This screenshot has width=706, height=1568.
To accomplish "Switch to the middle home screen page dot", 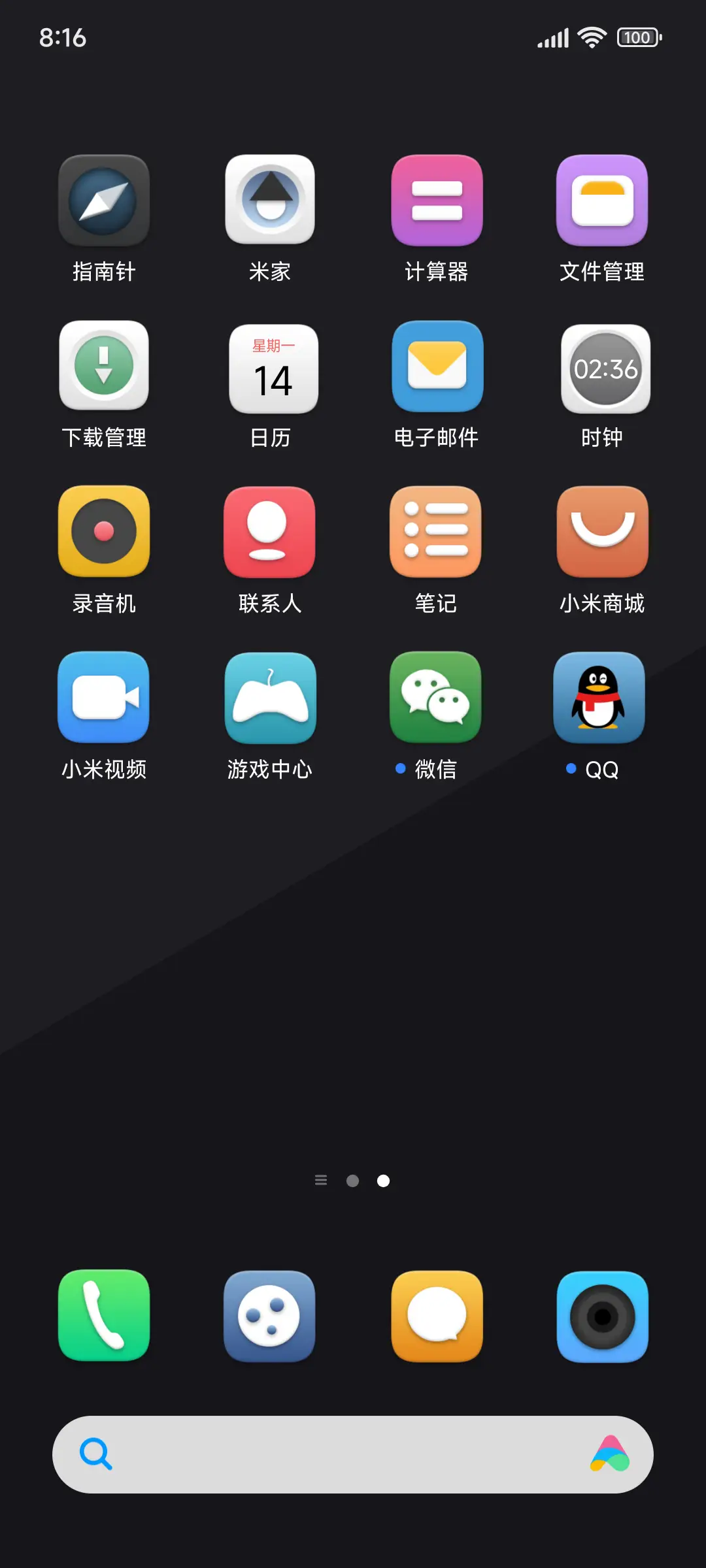I will click(x=353, y=1180).
